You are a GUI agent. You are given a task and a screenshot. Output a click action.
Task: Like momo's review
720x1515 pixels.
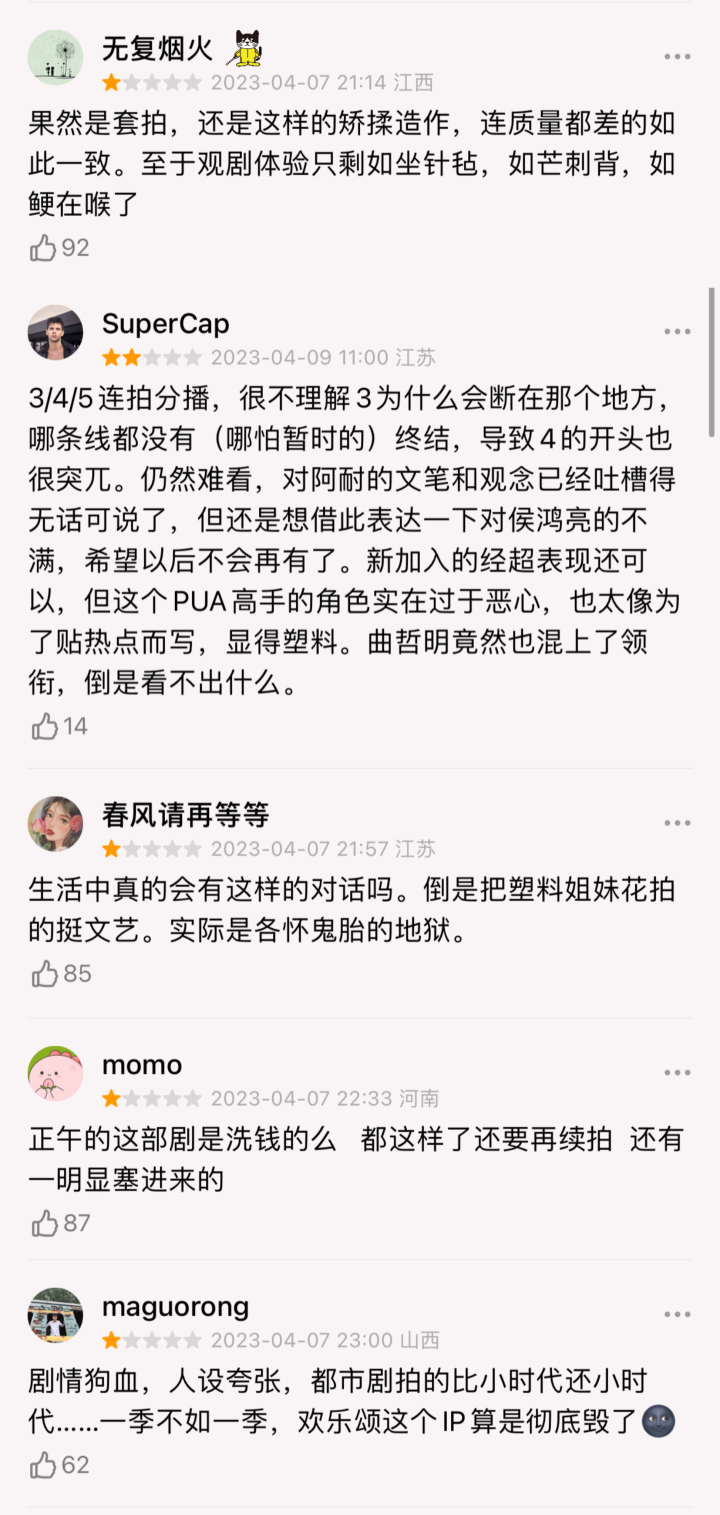[x=44, y=1222]
